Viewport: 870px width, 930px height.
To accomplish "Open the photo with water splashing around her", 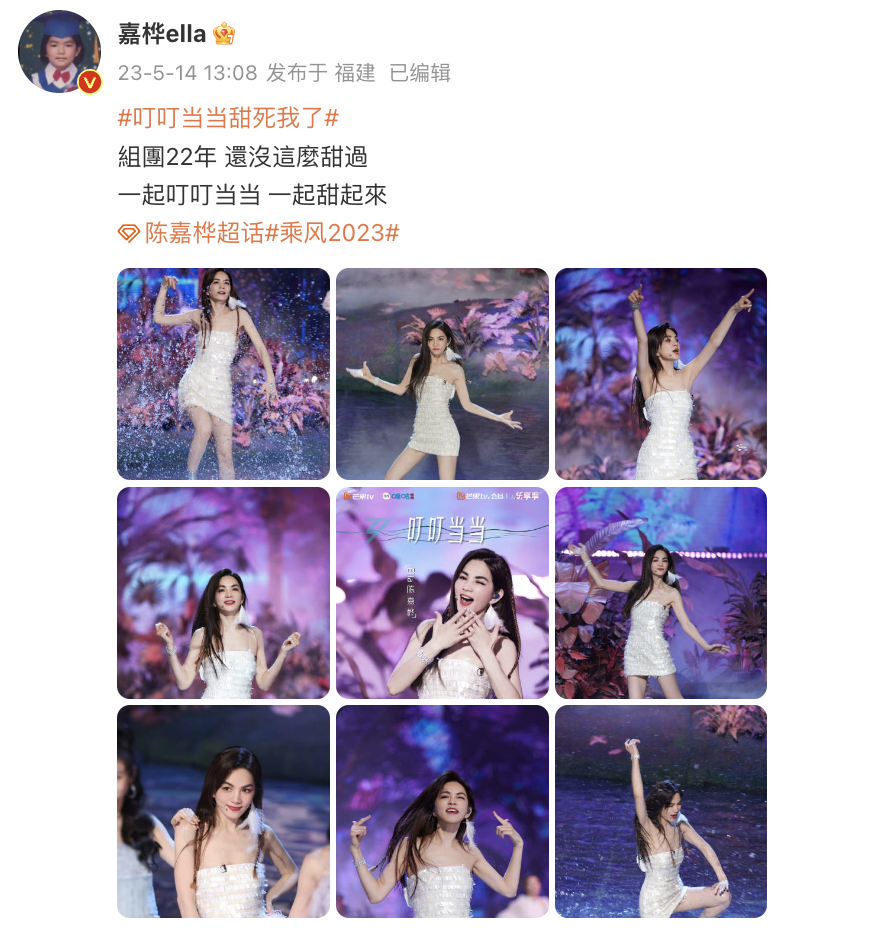I will [x=223, y=374].
